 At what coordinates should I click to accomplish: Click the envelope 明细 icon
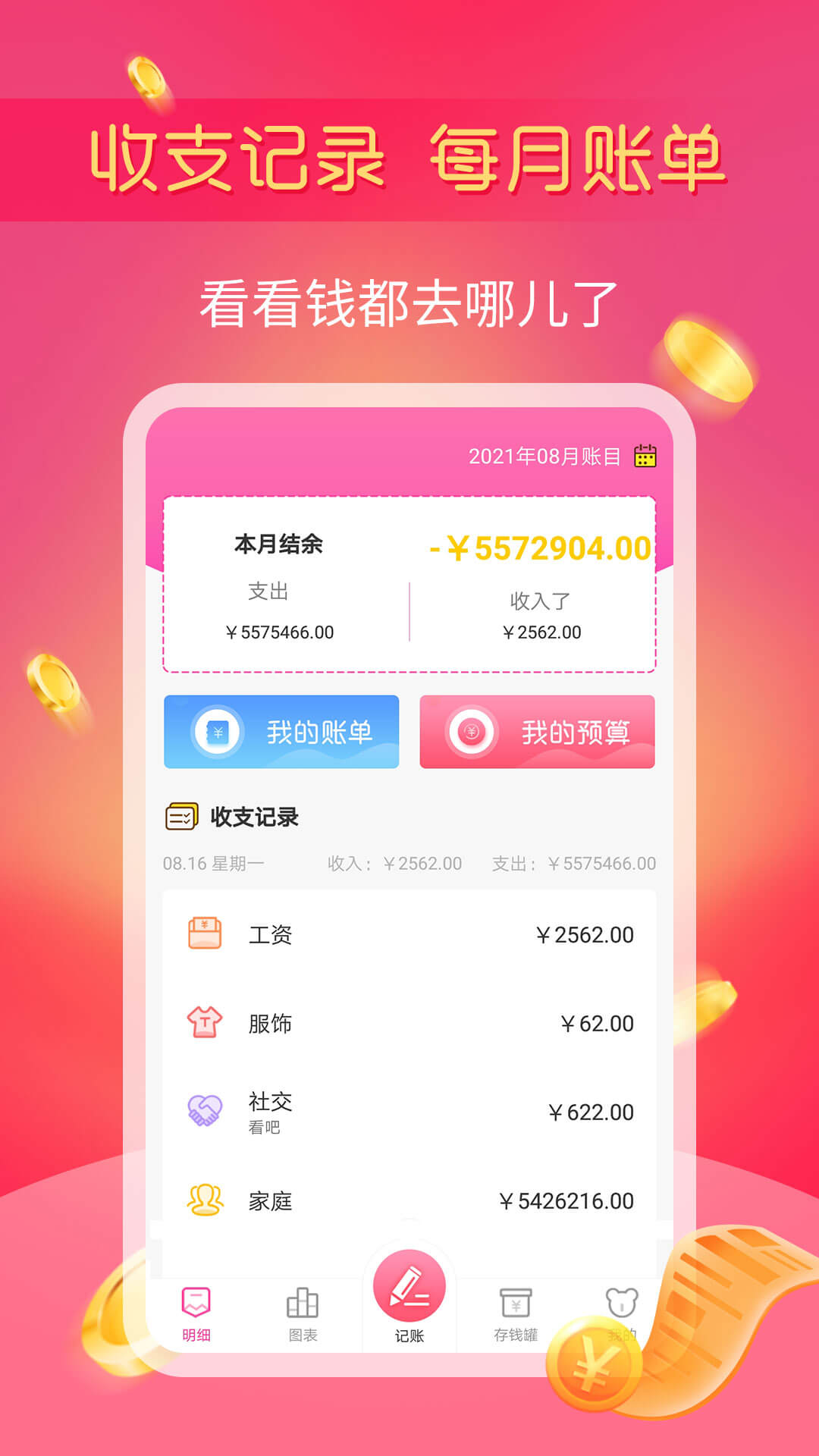[x=198, y=1301]
